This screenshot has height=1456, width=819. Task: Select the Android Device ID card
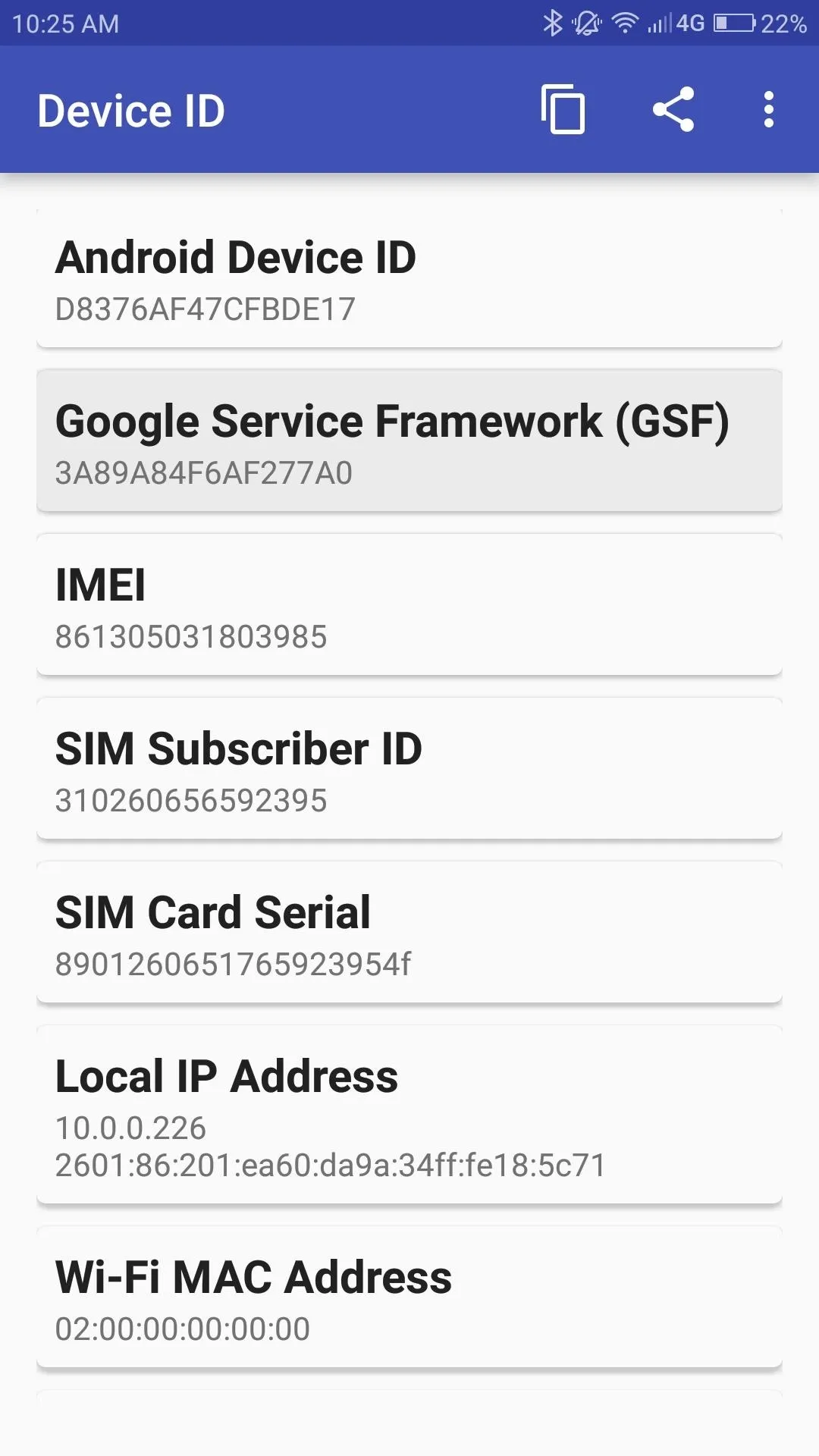click(409, 279)
